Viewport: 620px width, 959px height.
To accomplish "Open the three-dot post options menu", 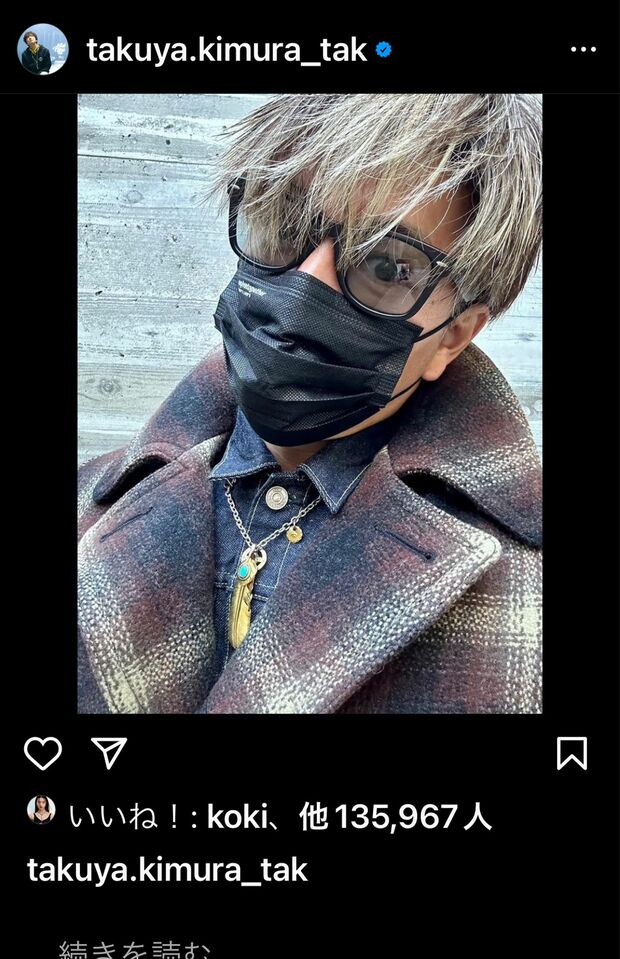I will coord(582,49).
